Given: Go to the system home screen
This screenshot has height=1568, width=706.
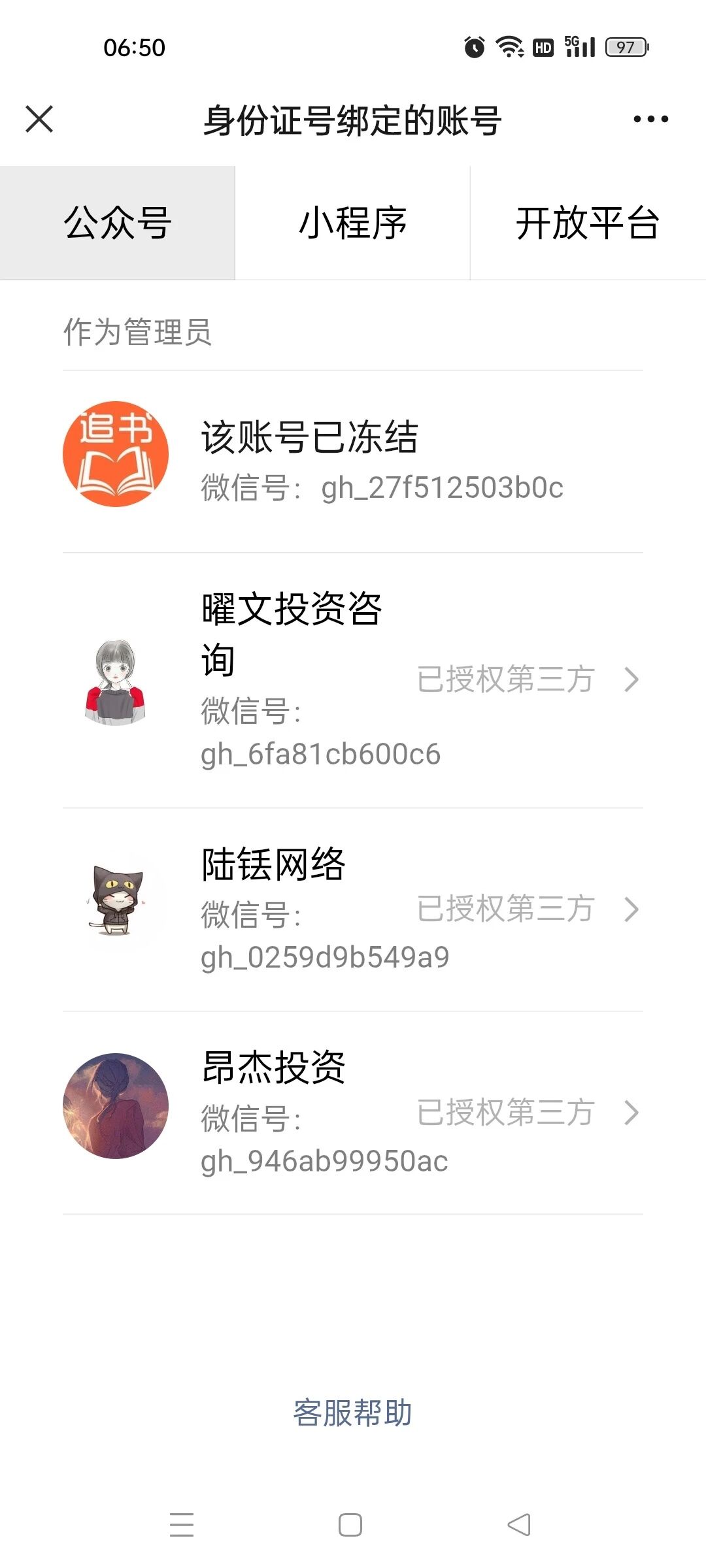Looking at the screenshot, I should 350,1525.
